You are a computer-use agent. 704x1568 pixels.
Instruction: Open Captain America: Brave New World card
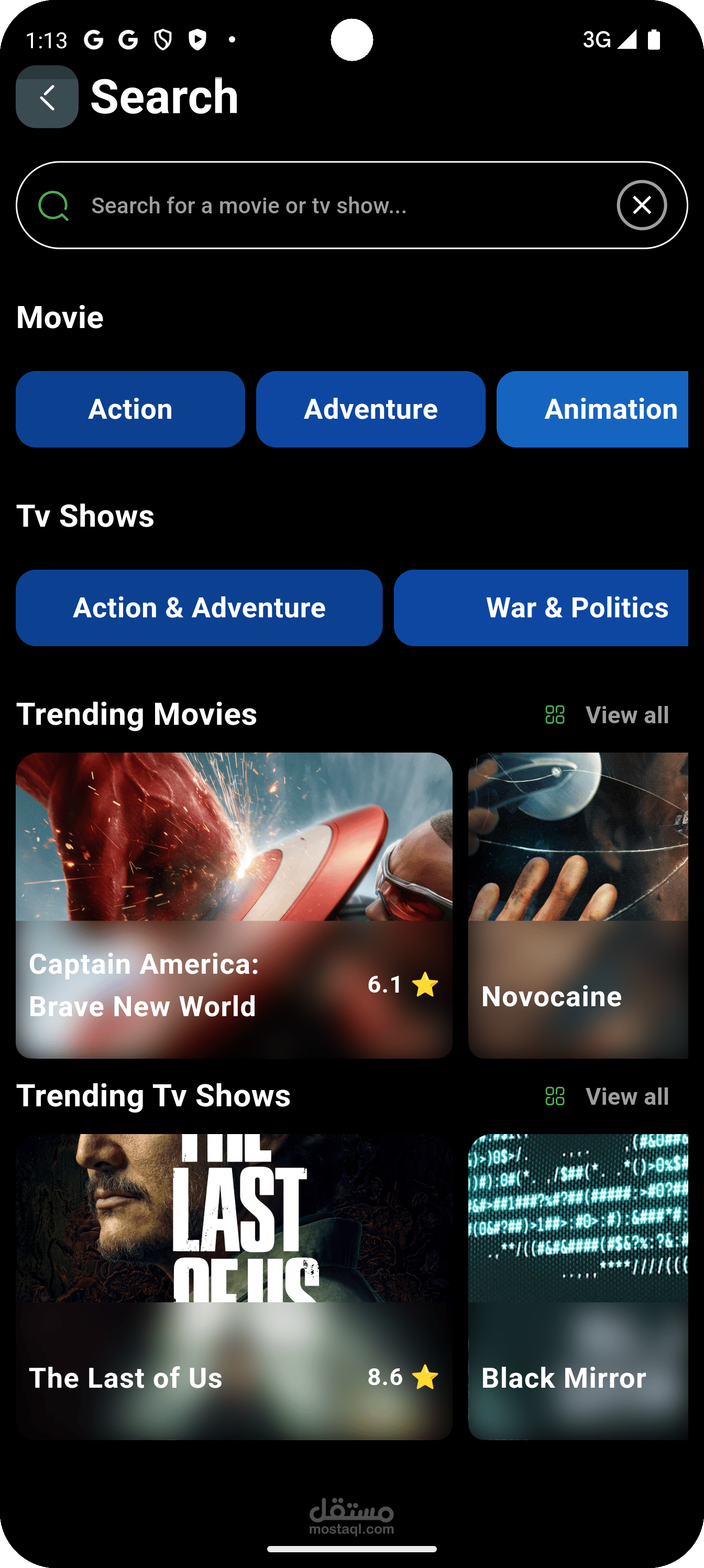click(x=234, y=905)
